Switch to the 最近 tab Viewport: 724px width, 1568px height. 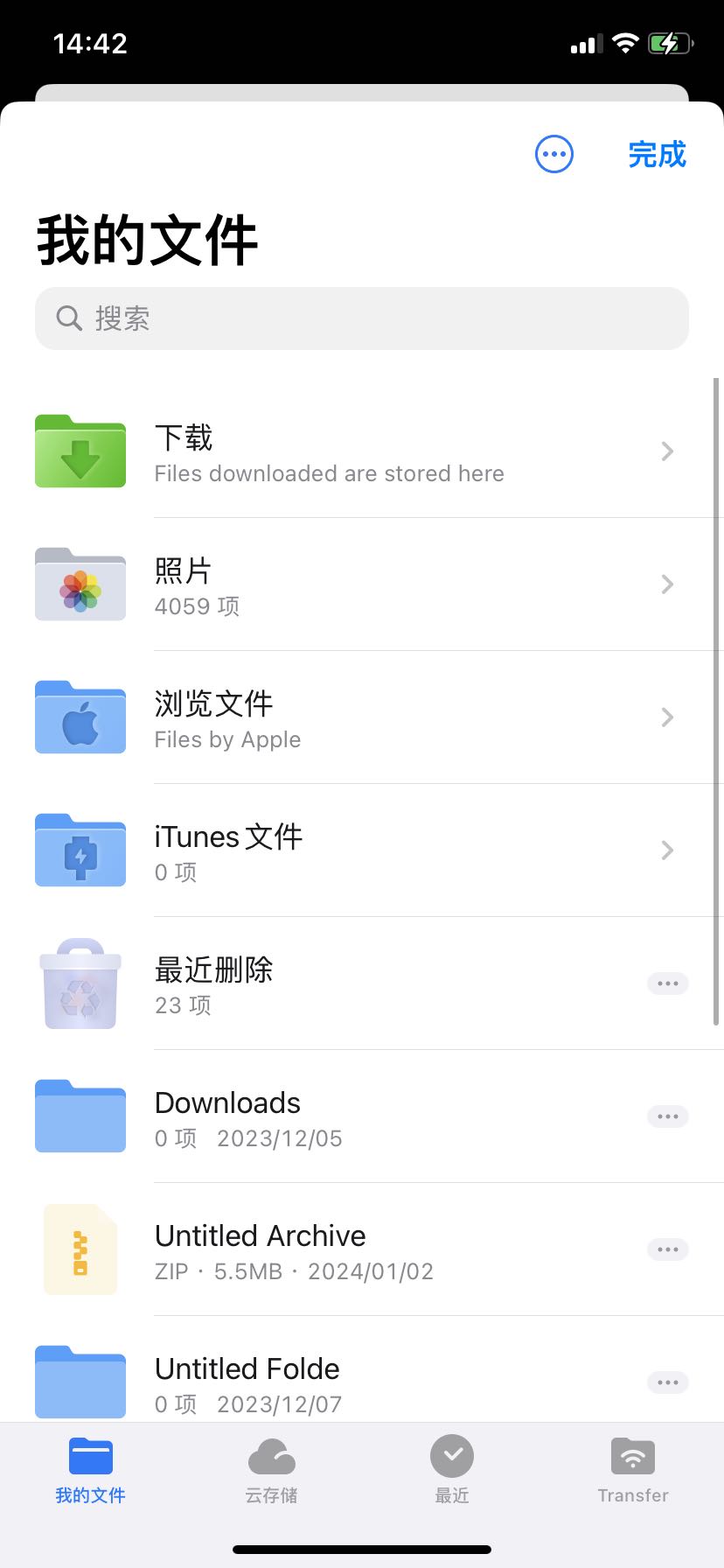coord(452,1470)
